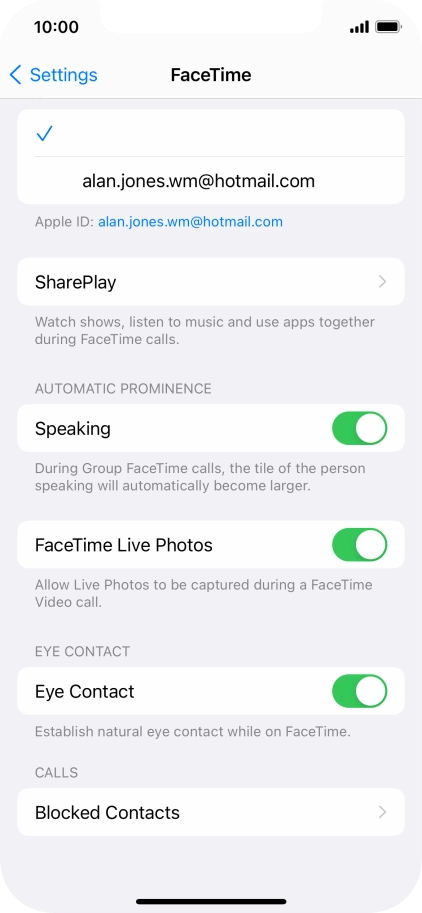Tap the blue Apple ID email link
Image resolution: width=422 pixels, height=913 pixels.
[x=190, y=222]
